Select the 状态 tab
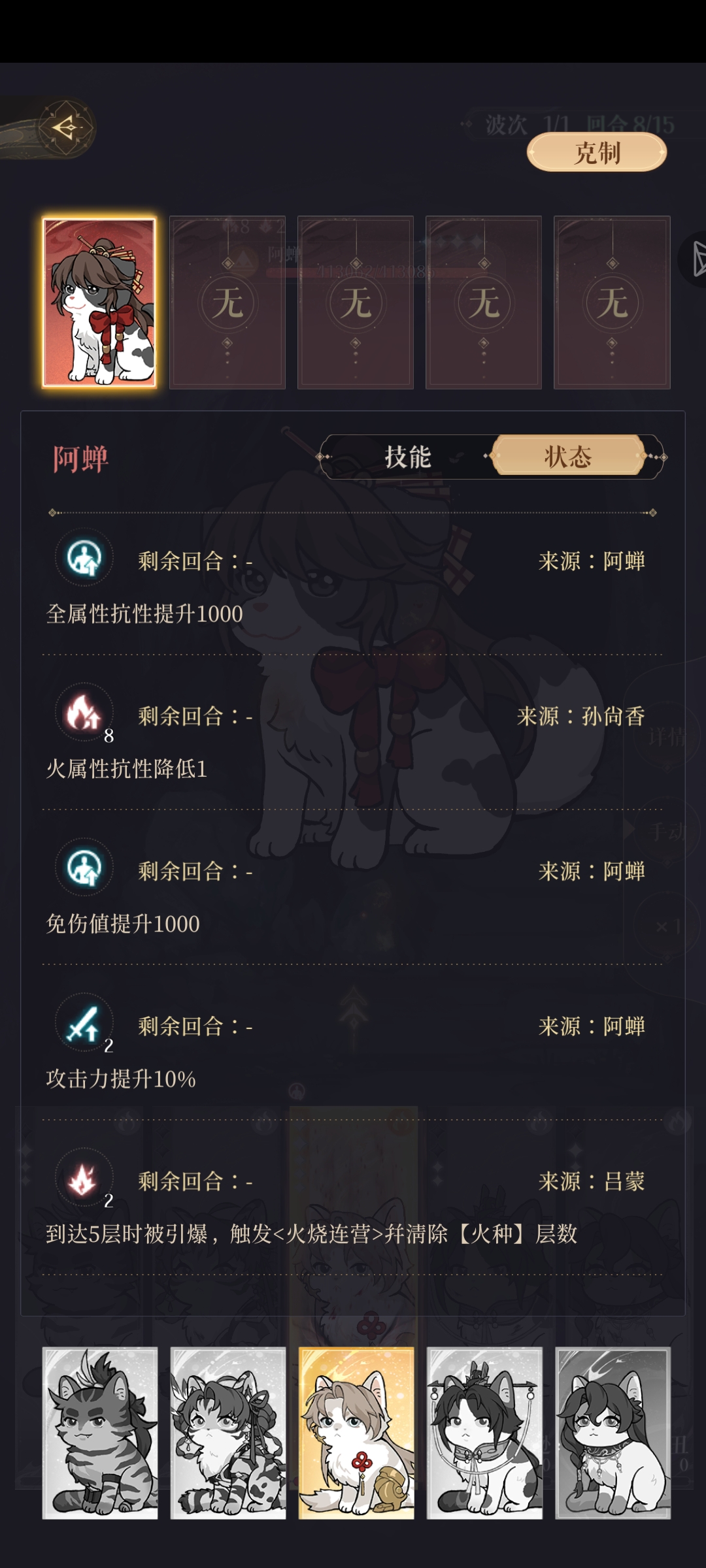This screenshot has width=706, height=1568. tap(567, 457)
